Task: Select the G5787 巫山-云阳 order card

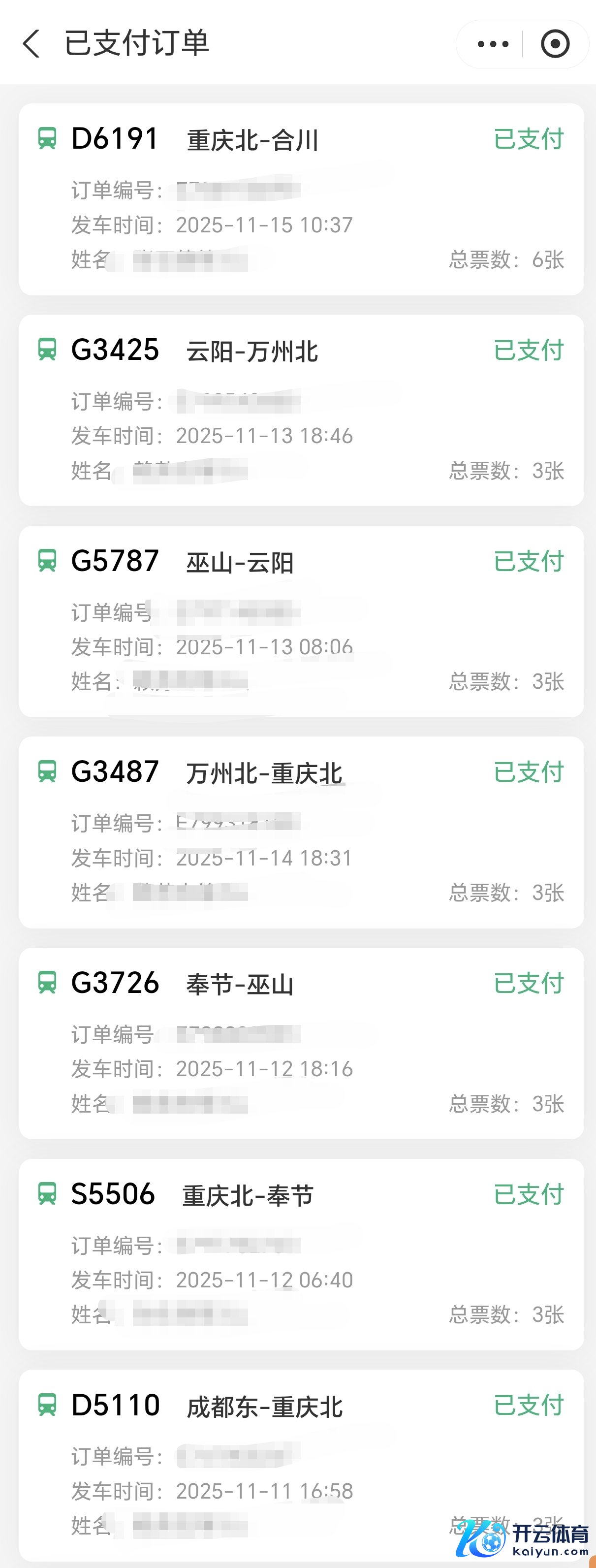Action: [301, 621]
